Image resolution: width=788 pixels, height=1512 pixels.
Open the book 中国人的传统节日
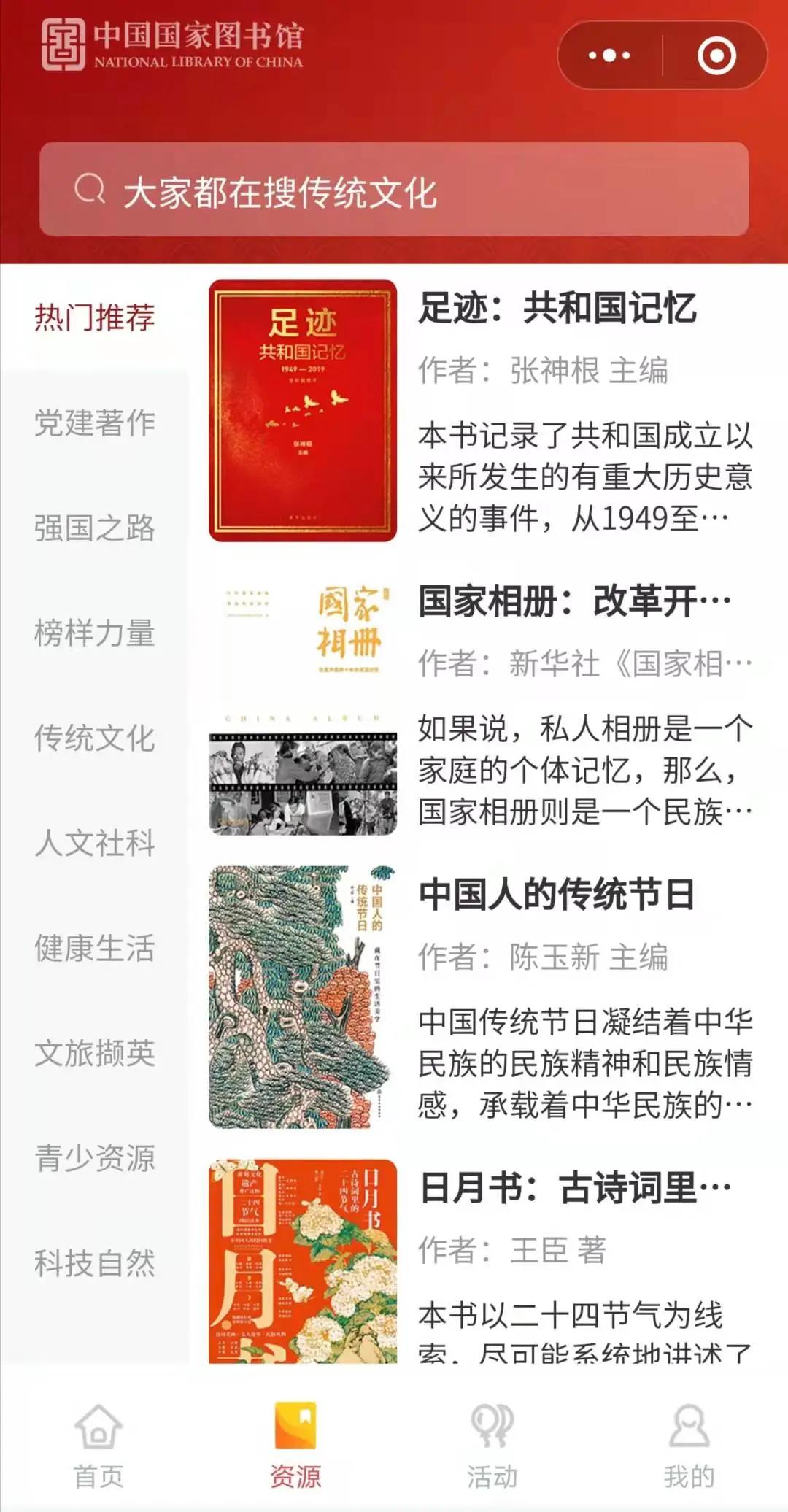tap(482, 998)
